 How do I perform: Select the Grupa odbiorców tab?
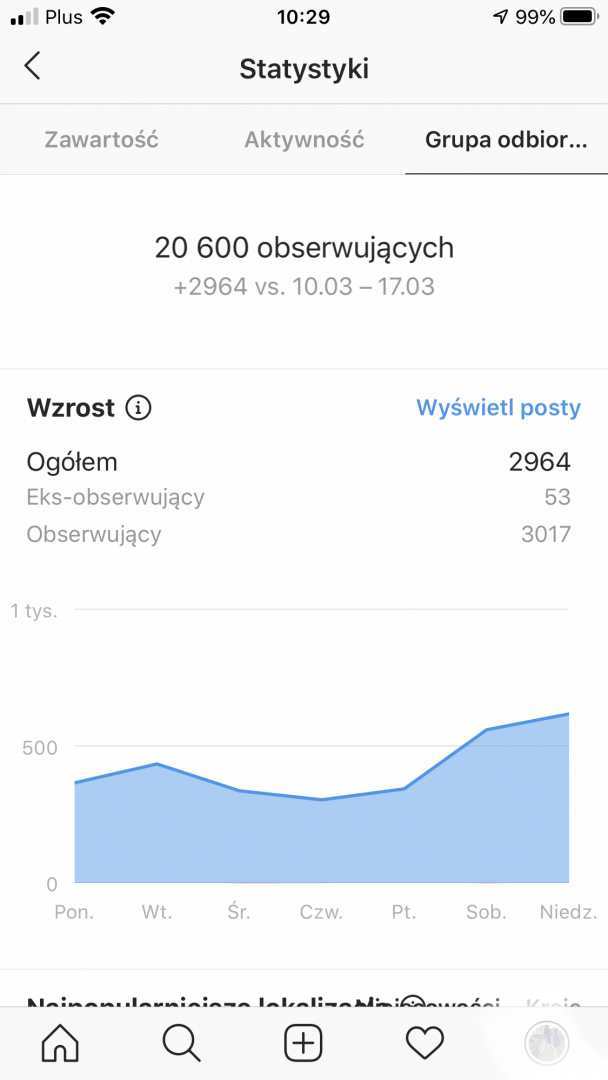click(506, 140)
